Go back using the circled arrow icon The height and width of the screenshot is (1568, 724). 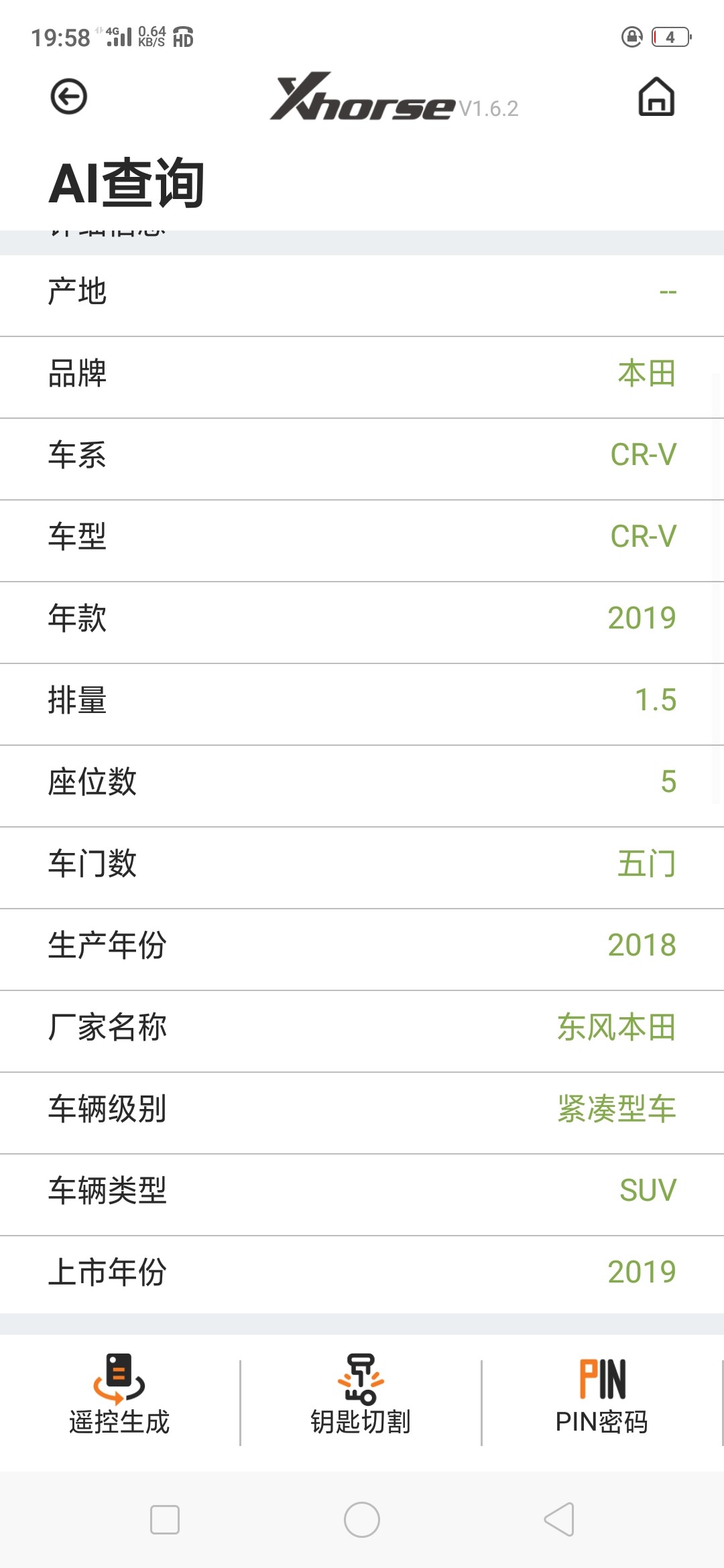tap(68, 96)
